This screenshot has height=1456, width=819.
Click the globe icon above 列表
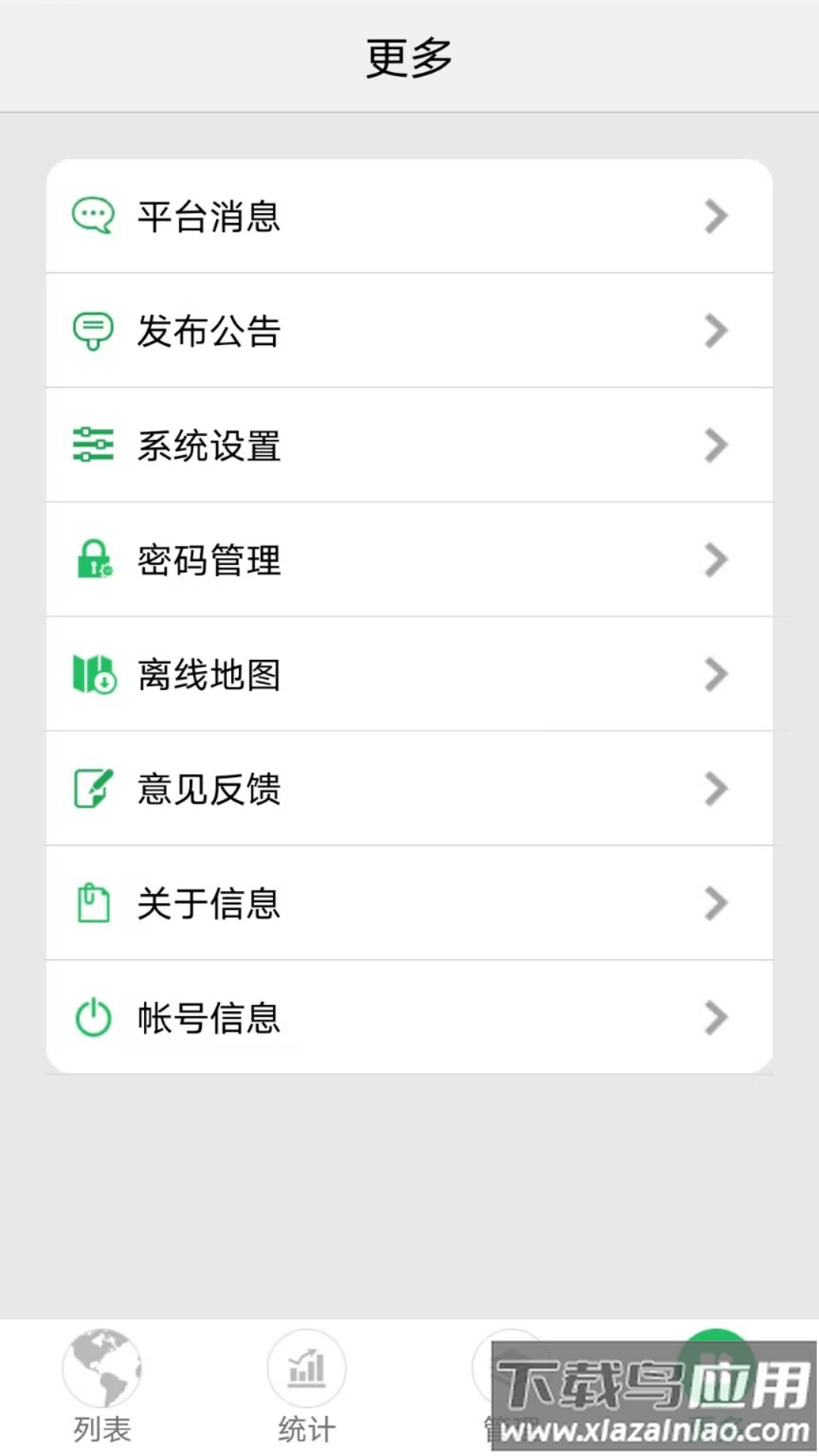pyautogui.click(x=102, y=1367)
